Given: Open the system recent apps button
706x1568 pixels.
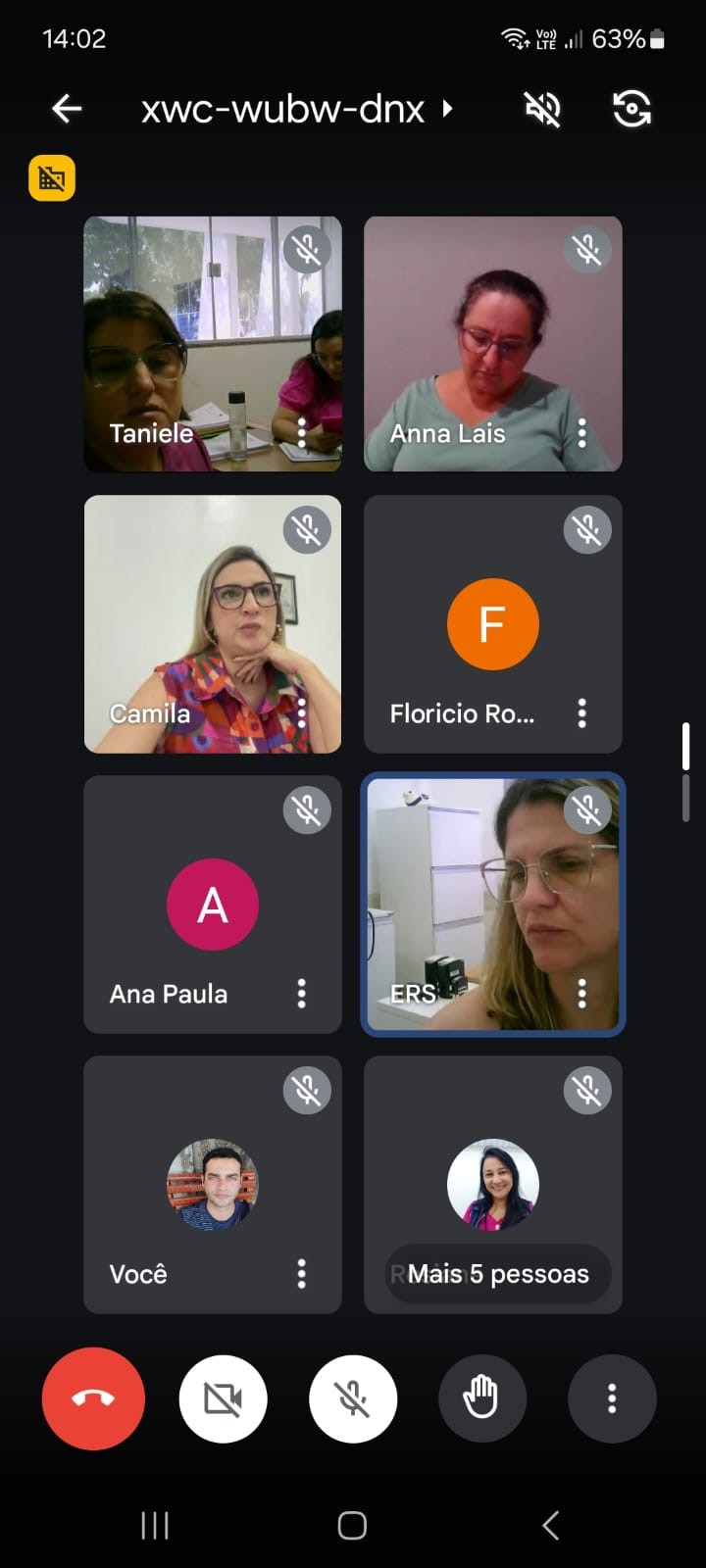Looking at the screenshot, I should pyautogui.click(x=155, y=1525).
